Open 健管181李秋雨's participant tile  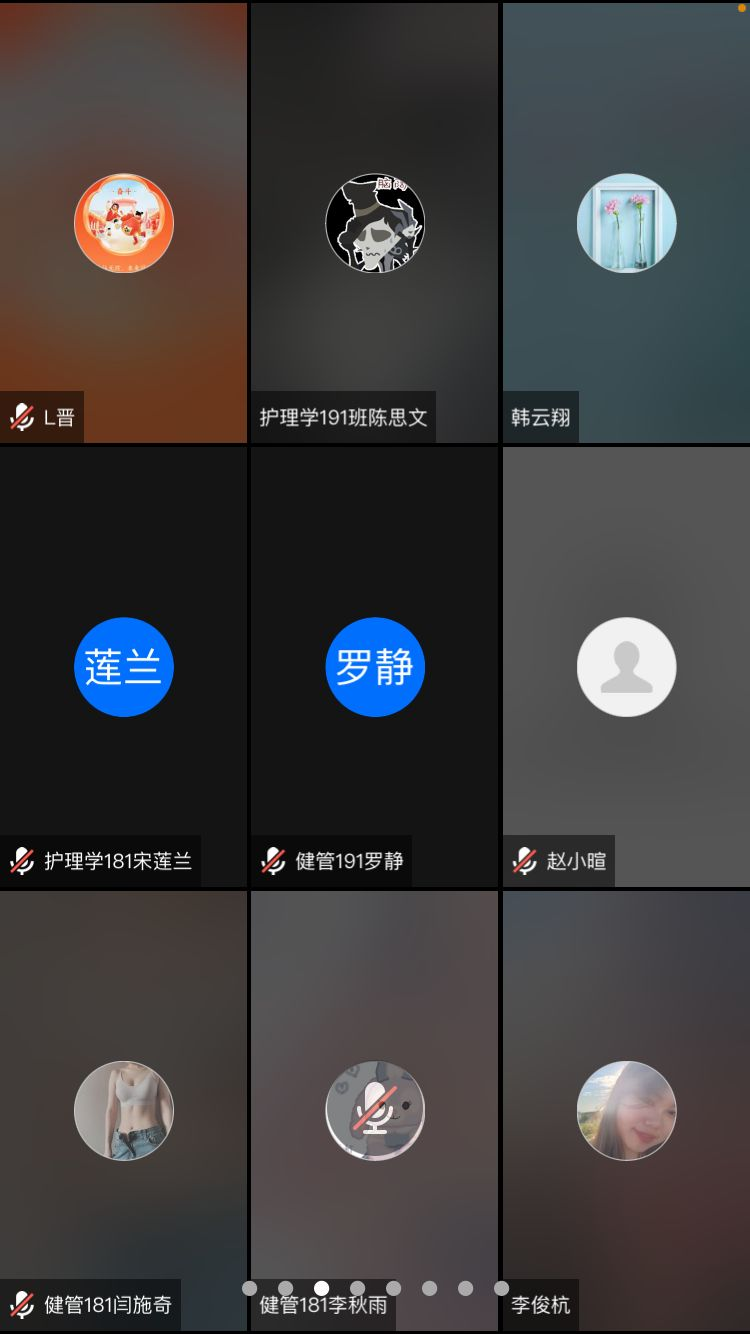(374, 1110)
